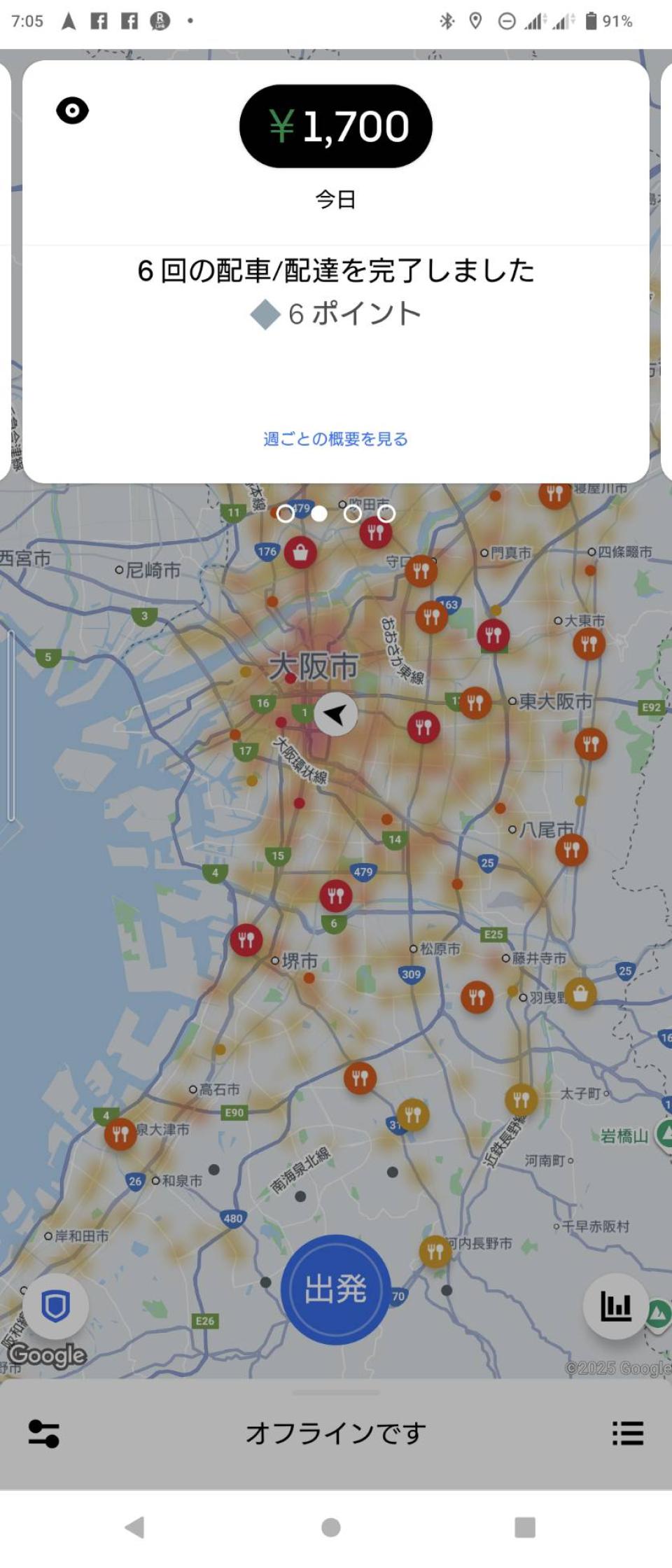
Task: Toggle earnings visibility eye icon
Action: point(72,111)
